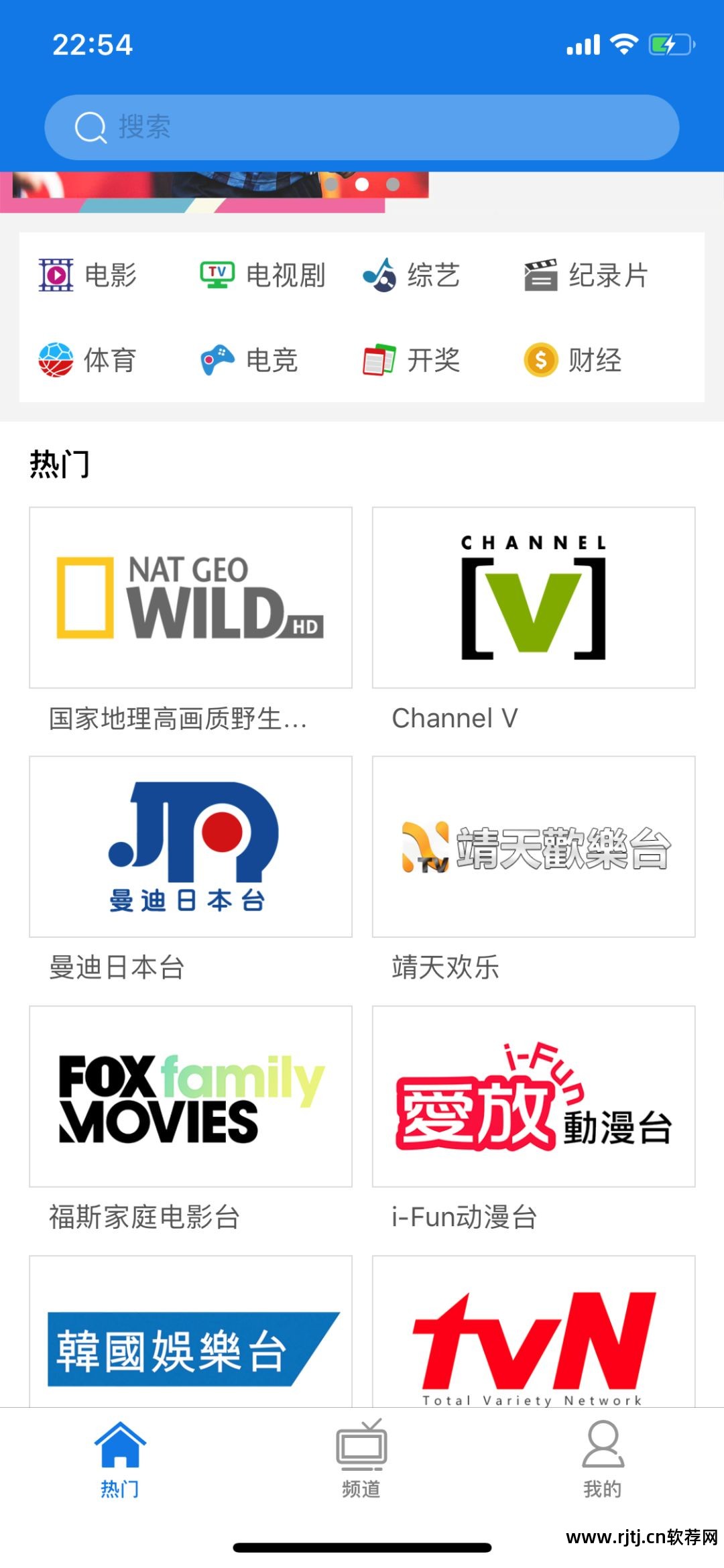724x1568 pixels.
Task: Select the 体育 (Sports) category
Action: [90, 360]
